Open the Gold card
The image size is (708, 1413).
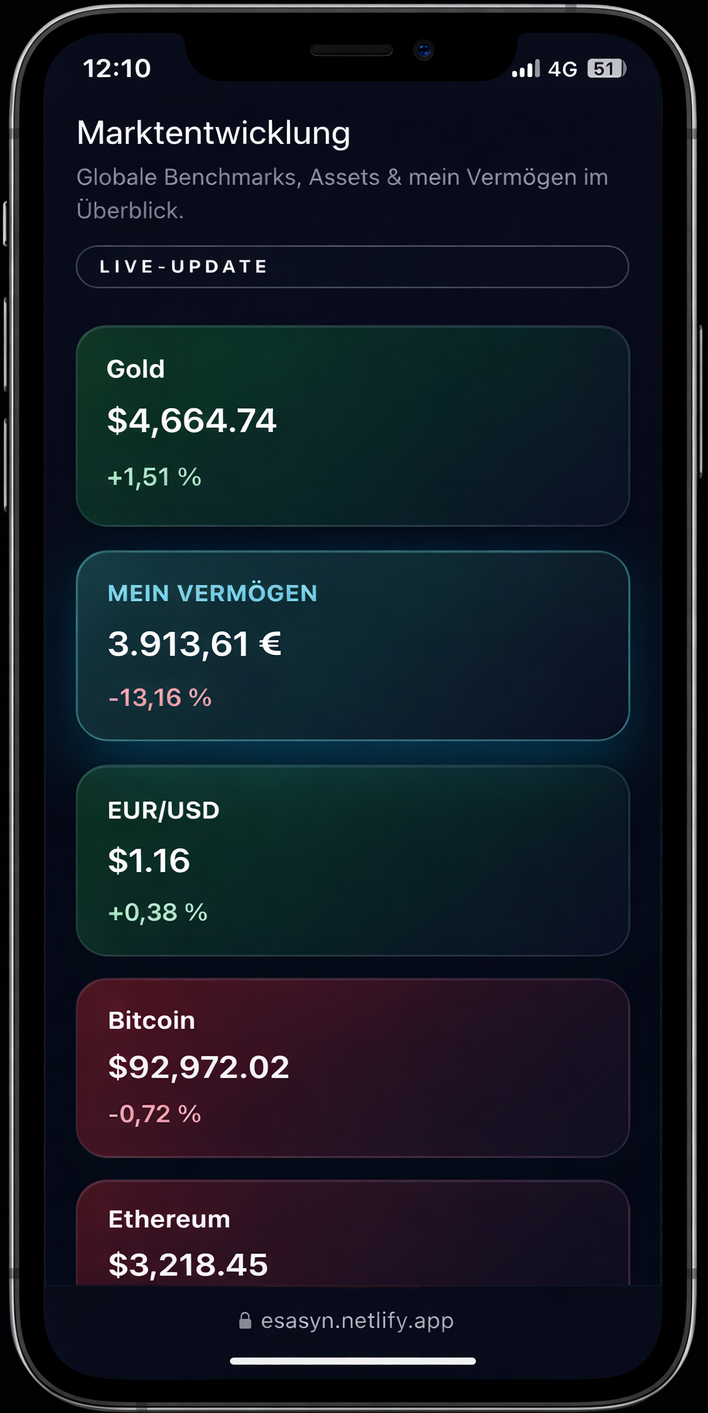352,426
